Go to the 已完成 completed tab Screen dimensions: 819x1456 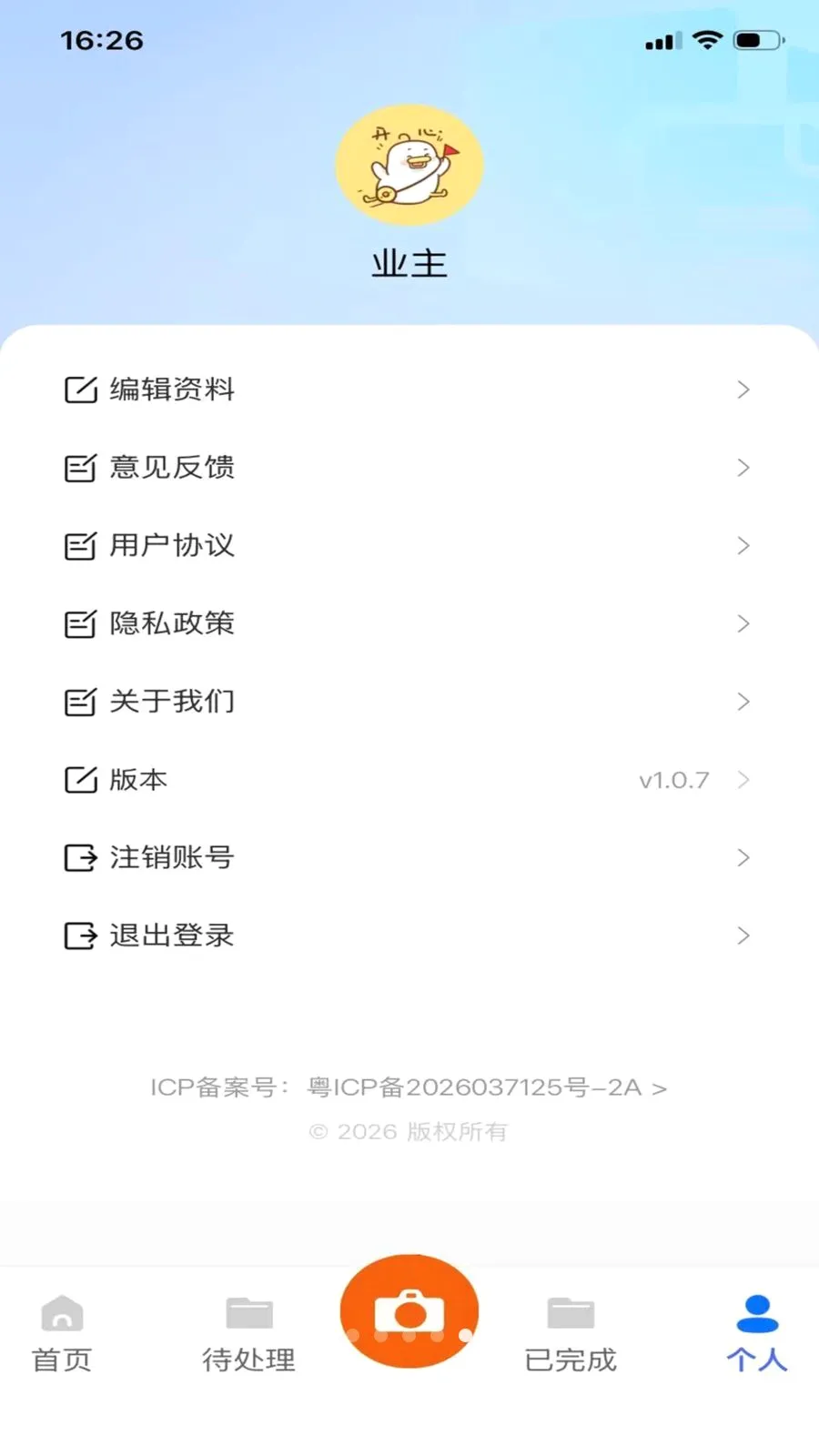(x=571, y=1334)
